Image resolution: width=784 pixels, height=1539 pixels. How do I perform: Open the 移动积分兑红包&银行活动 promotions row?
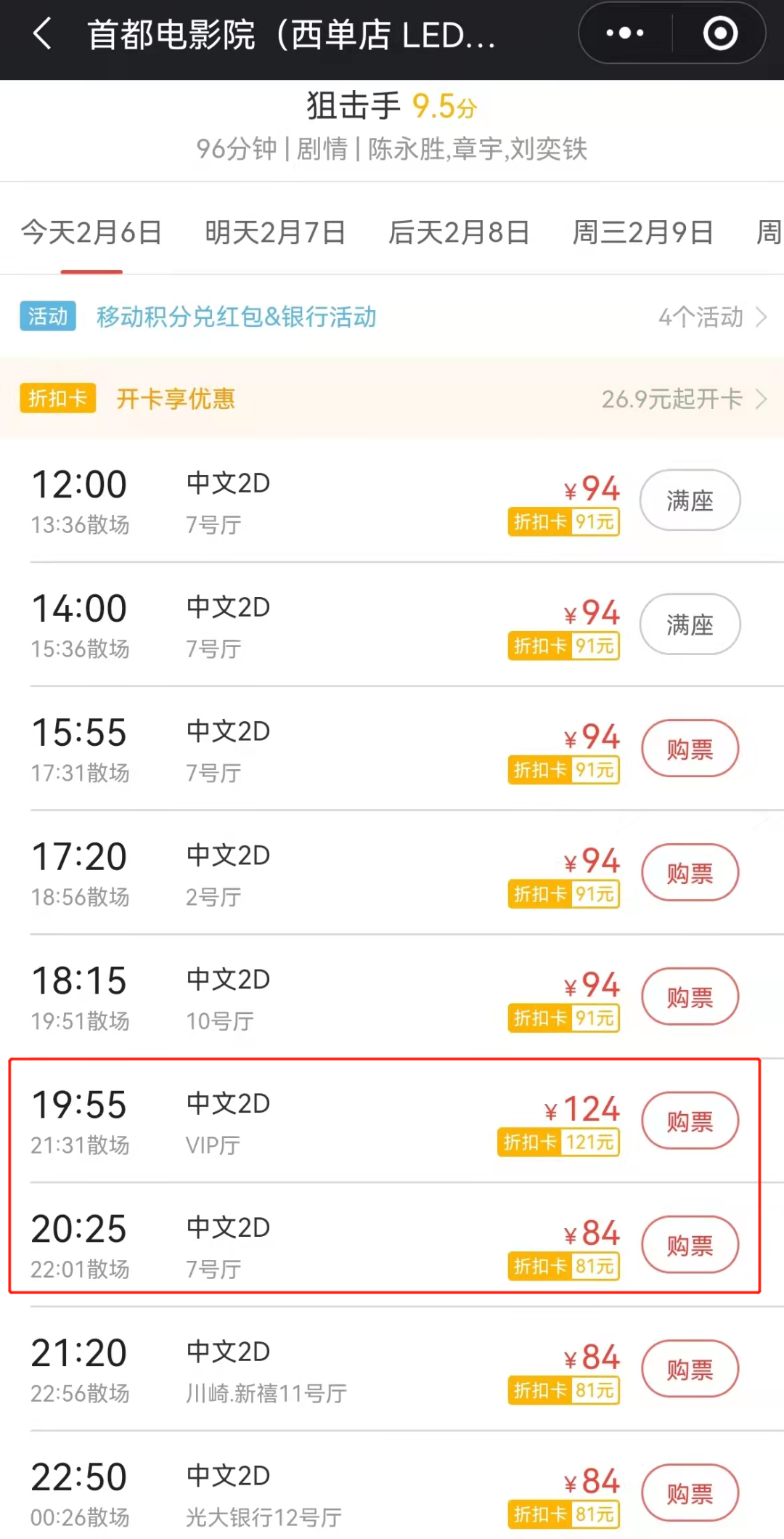coord(392,317)
